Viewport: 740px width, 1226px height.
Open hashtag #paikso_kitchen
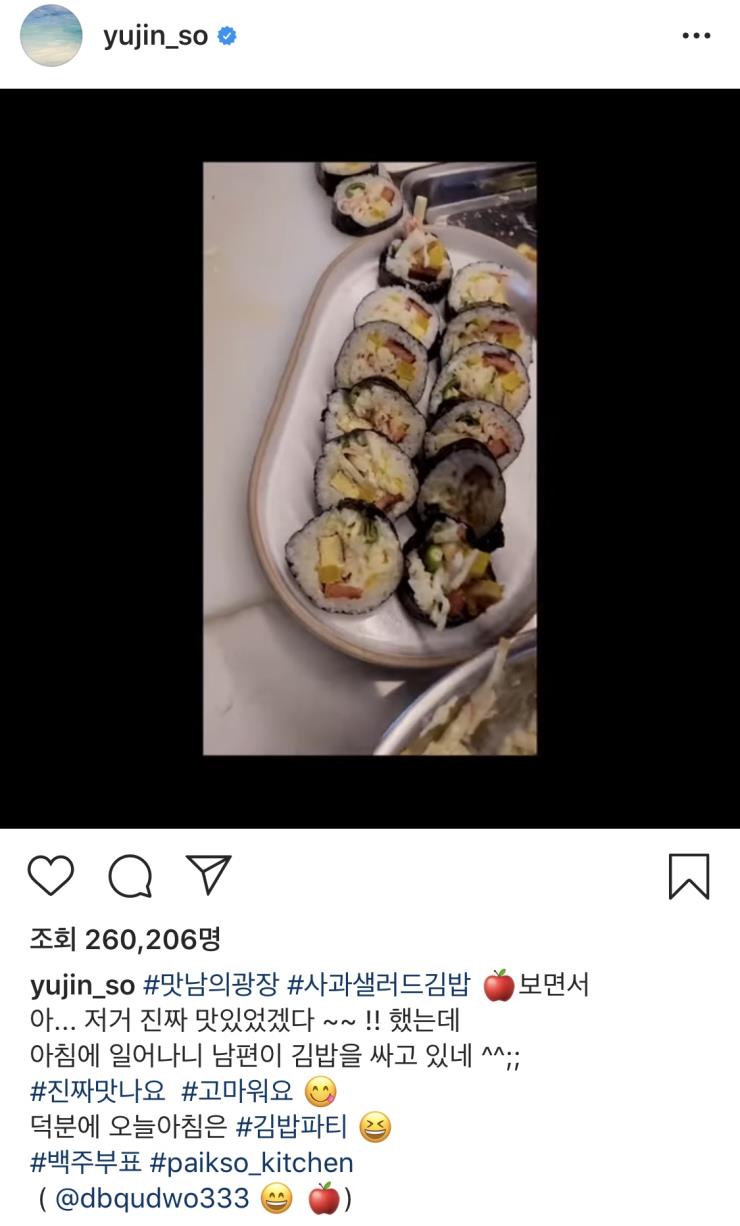[251, 1163]
